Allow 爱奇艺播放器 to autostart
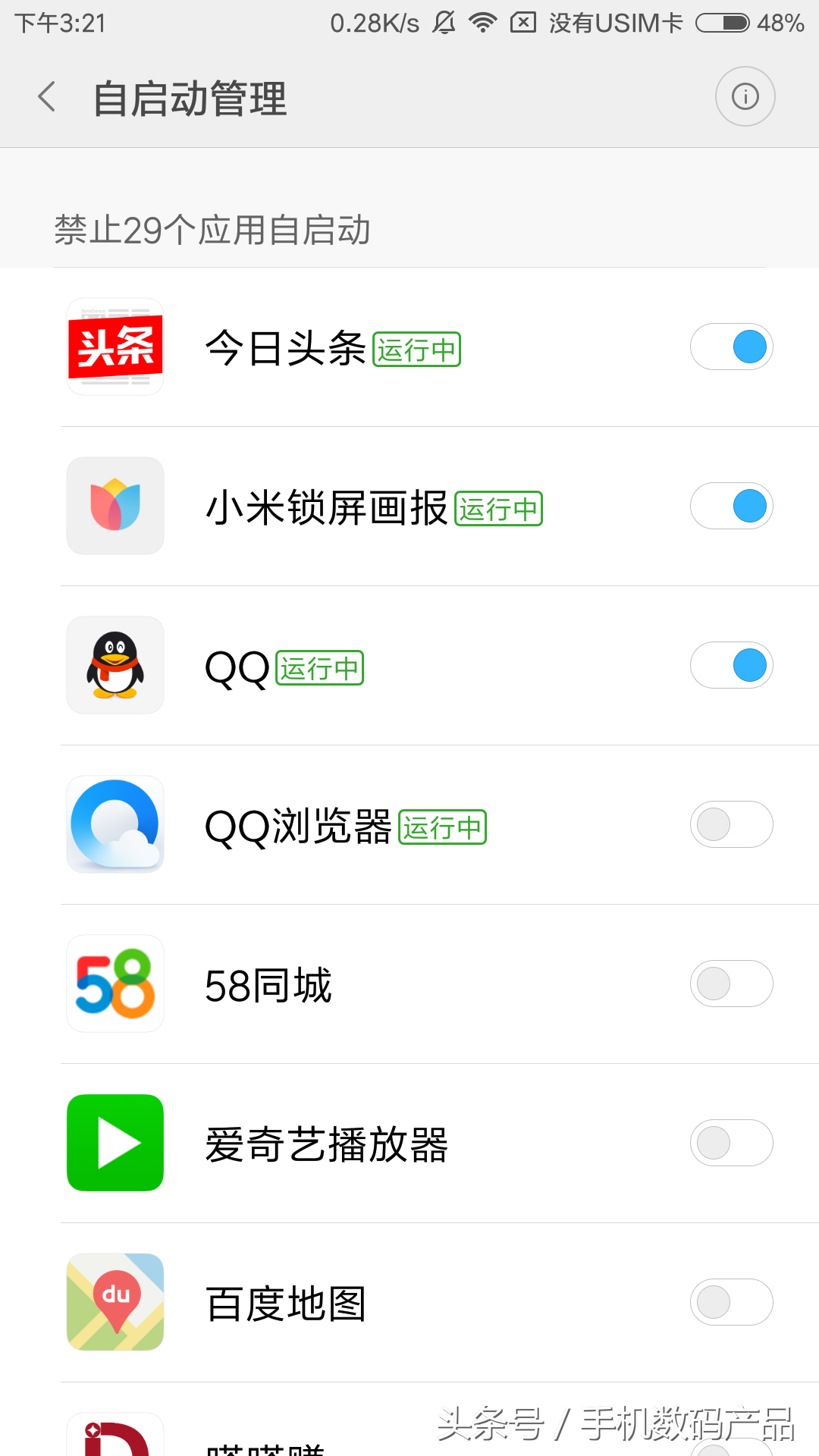The height and width of the screenshot is (1456, 819). [731, 1144]
